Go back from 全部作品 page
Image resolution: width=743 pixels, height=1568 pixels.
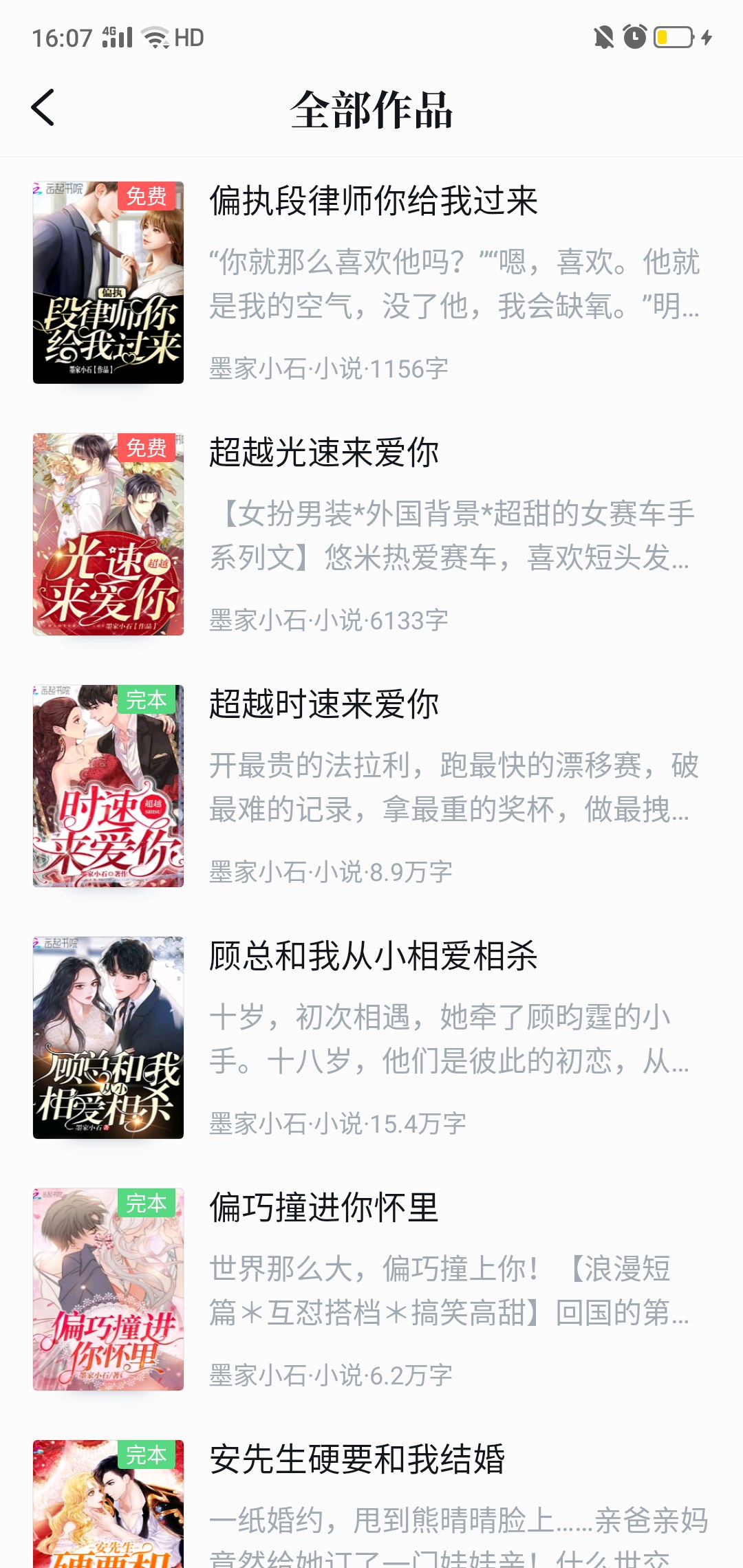pos(43,108)
